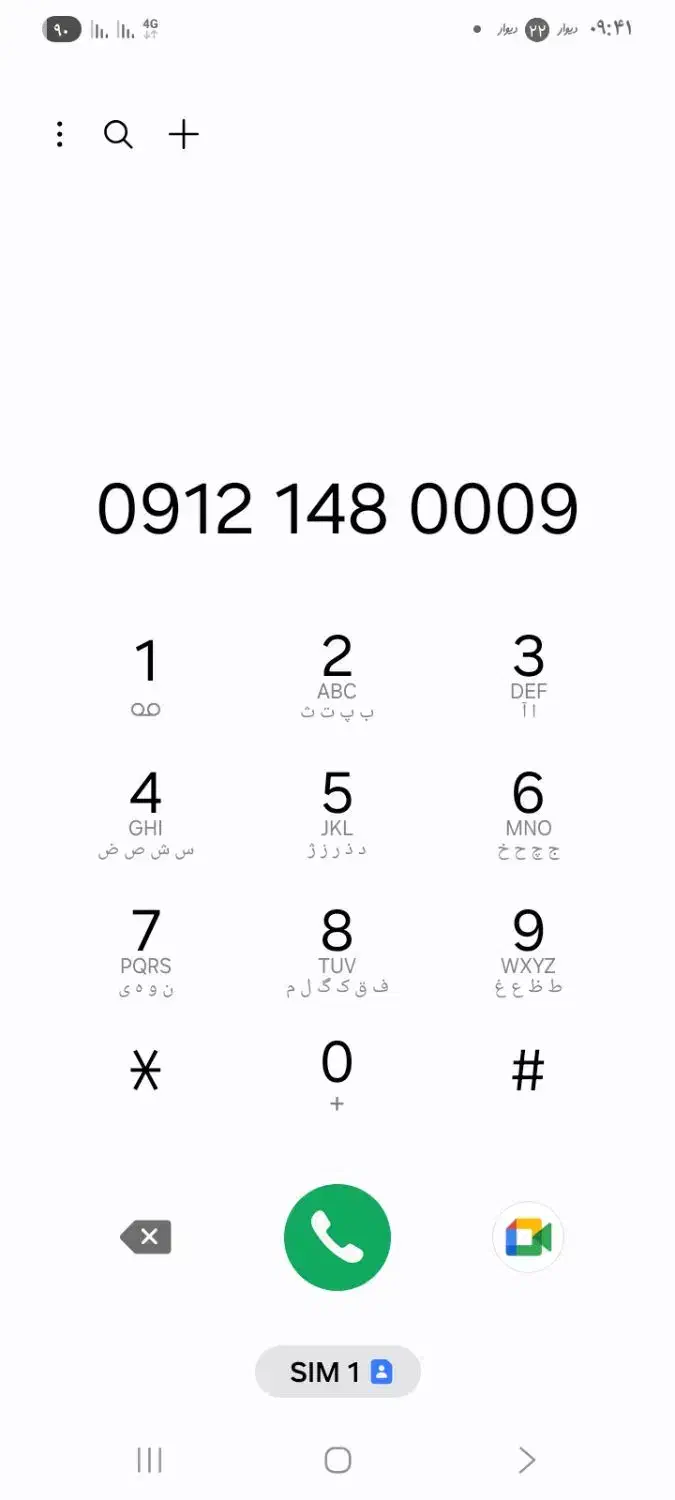
Task: Tap the 5 JKL key
Action: pyautogui.click(x=337, y=812)
